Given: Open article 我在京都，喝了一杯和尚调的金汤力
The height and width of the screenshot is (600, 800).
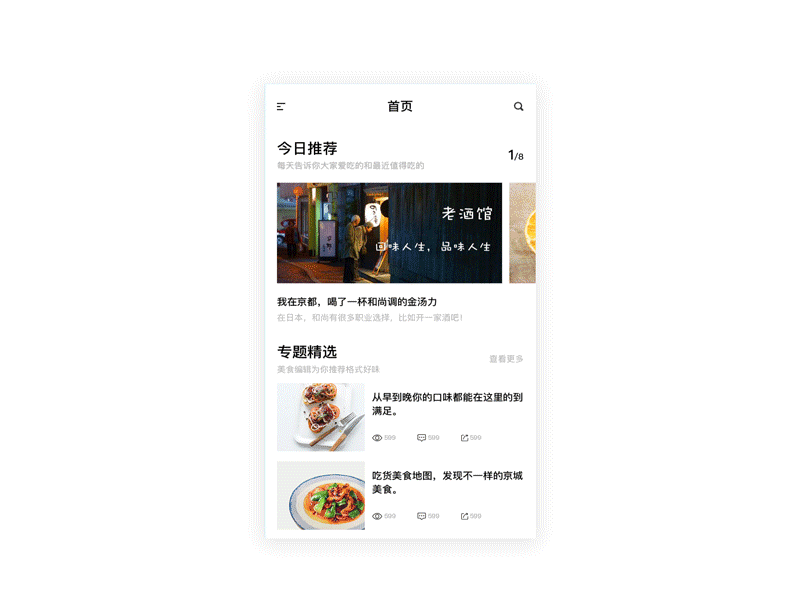Looking at the screenshot, I should (357, 301).
